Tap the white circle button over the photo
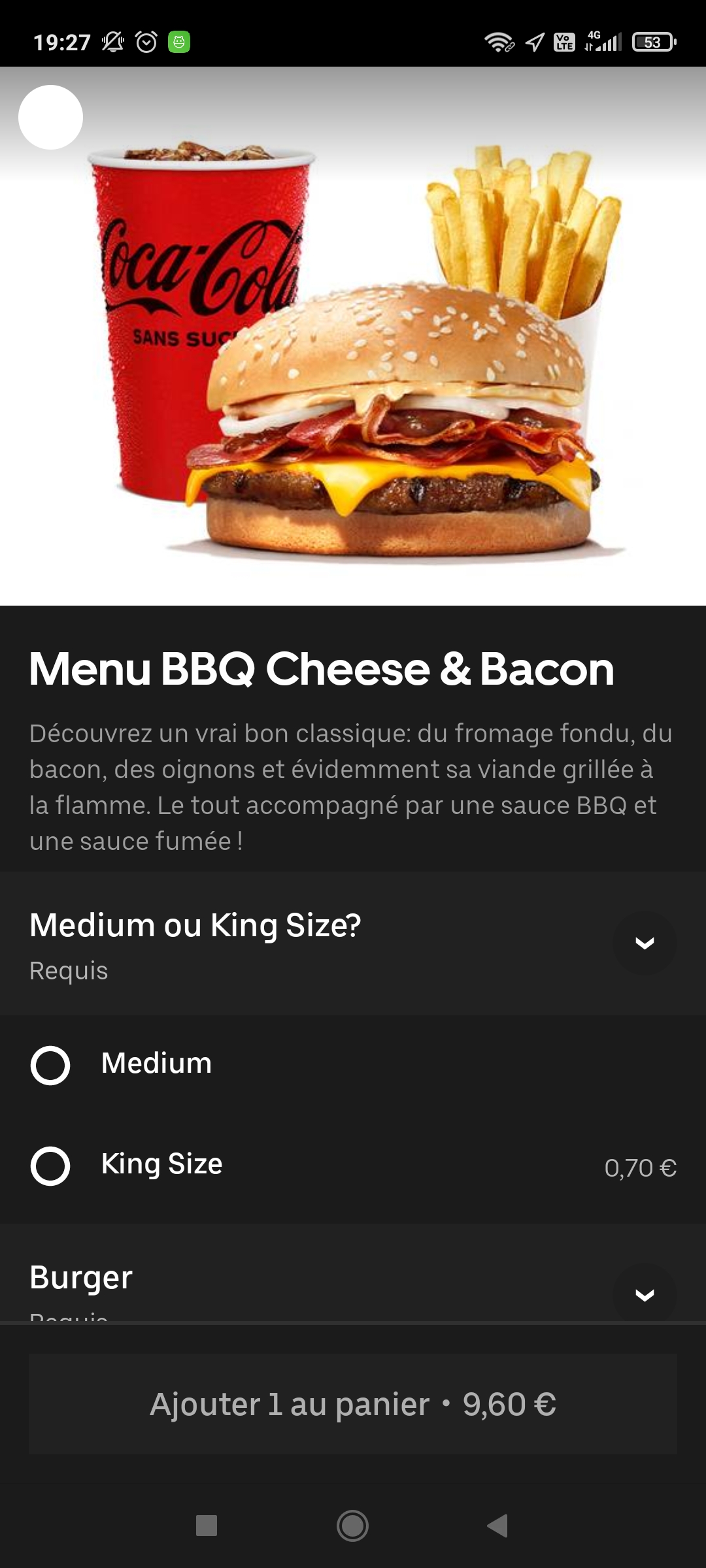 pos(51,118)
